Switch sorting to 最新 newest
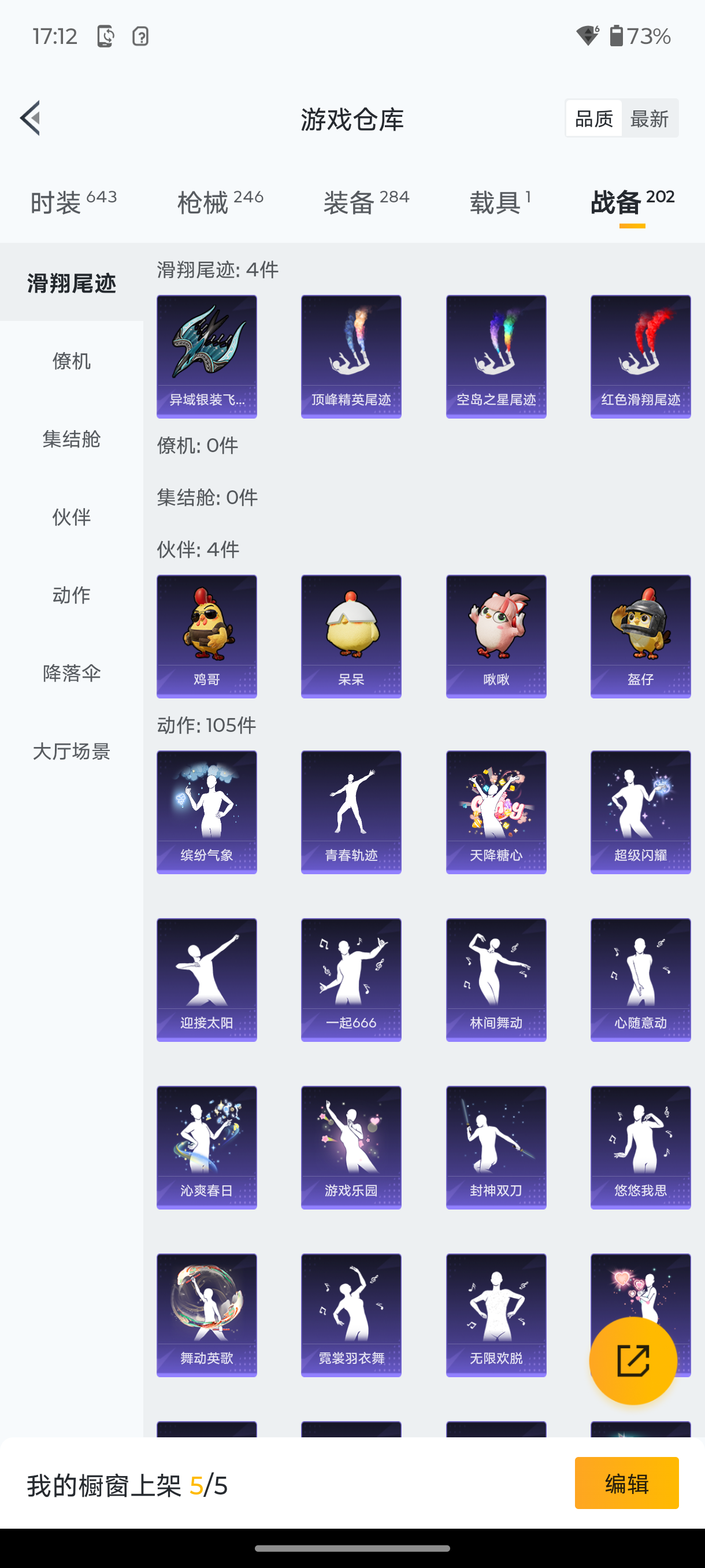Image resolution: width=705 pixels, height=1568 pixels. tap(650, 117)
